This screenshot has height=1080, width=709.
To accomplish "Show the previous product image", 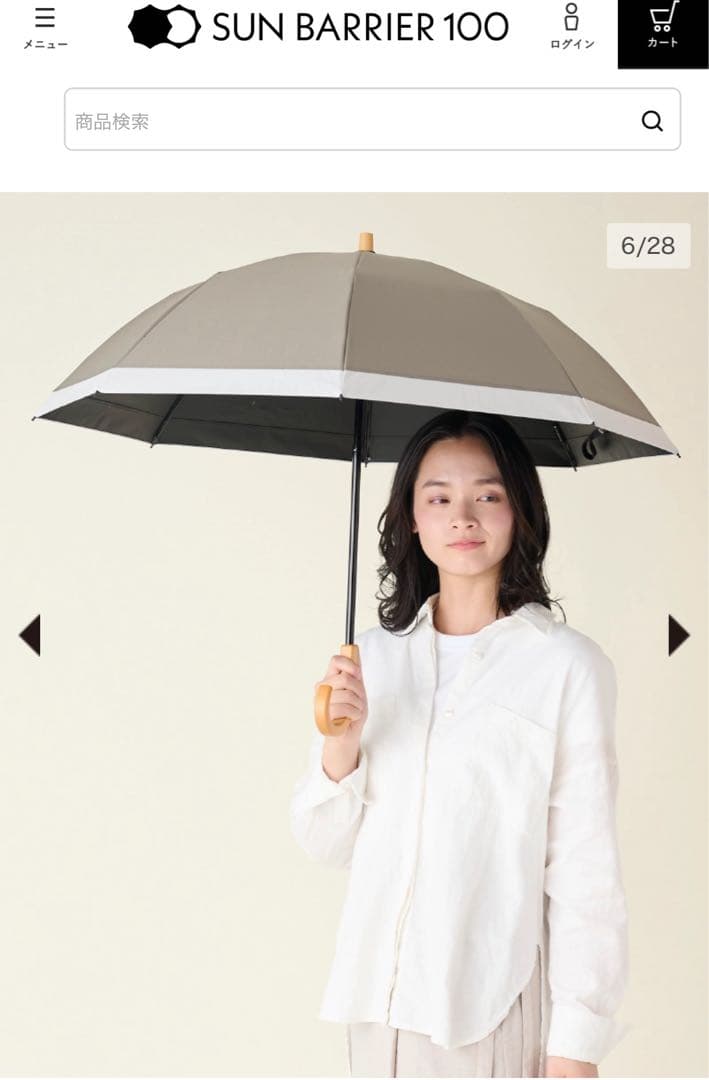I will click(x=30, y=635).
